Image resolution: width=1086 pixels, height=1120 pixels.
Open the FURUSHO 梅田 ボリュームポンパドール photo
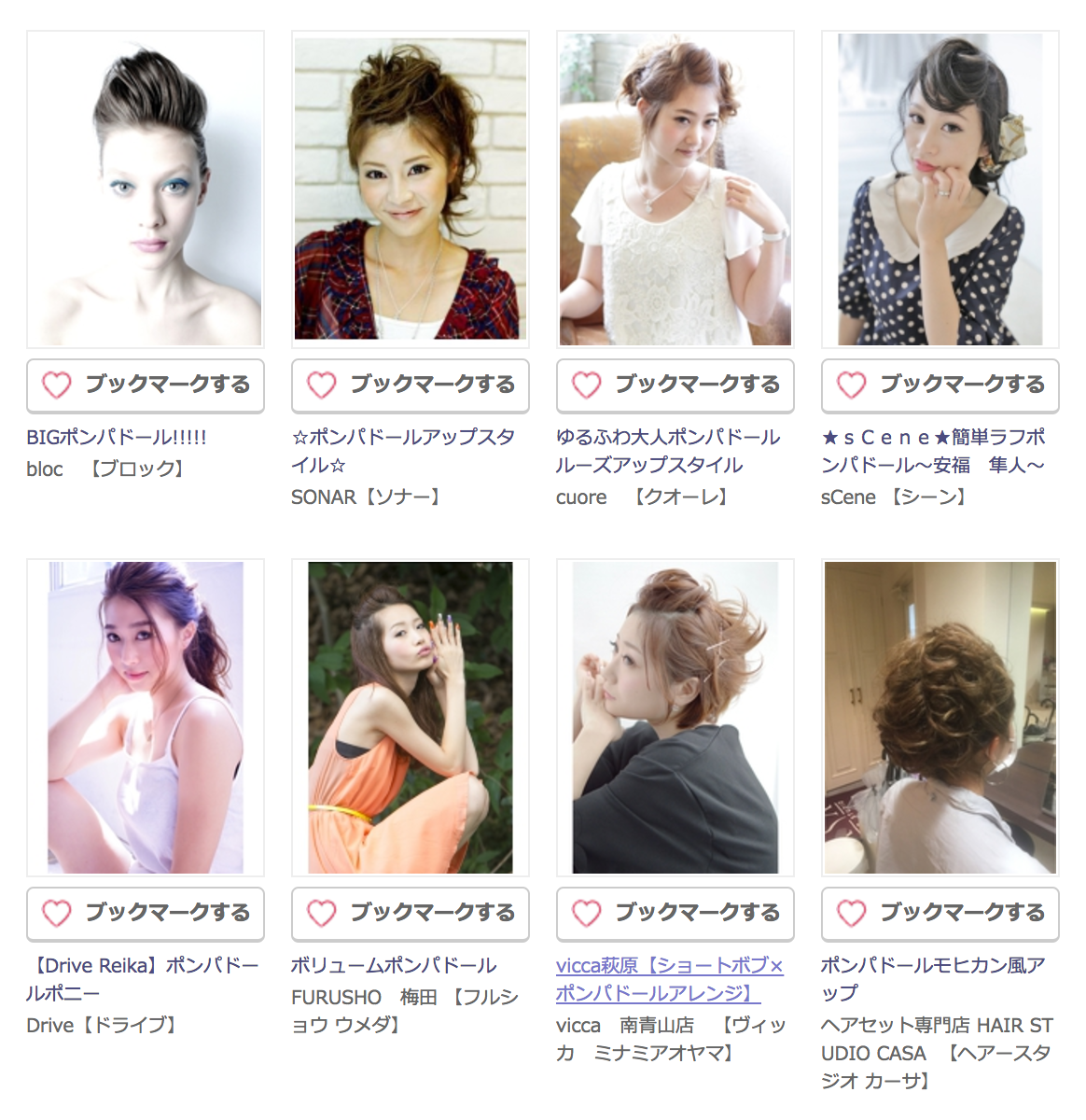pos(411,717)
